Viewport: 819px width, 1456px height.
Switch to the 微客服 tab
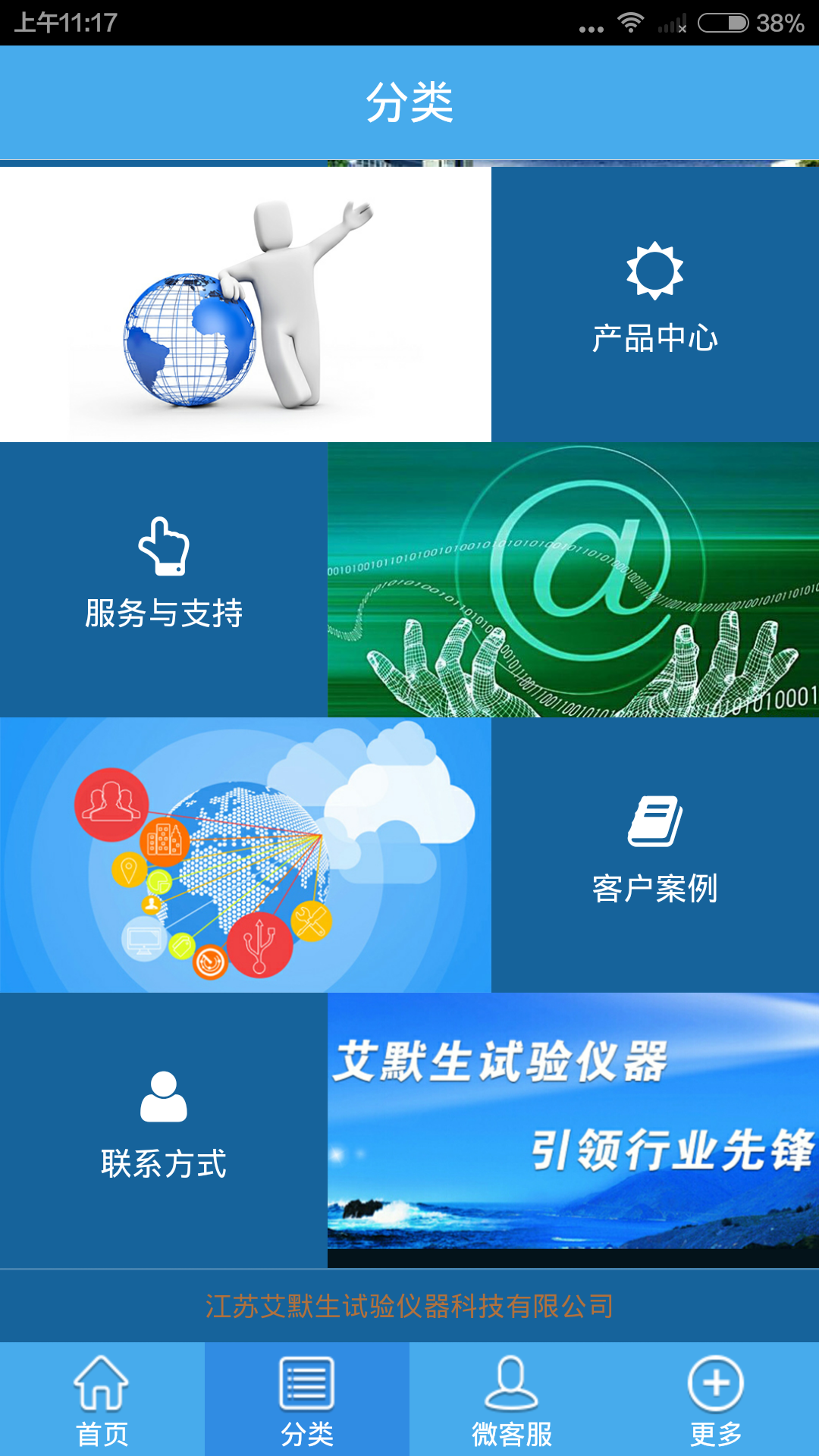[x=512, y=1400]
